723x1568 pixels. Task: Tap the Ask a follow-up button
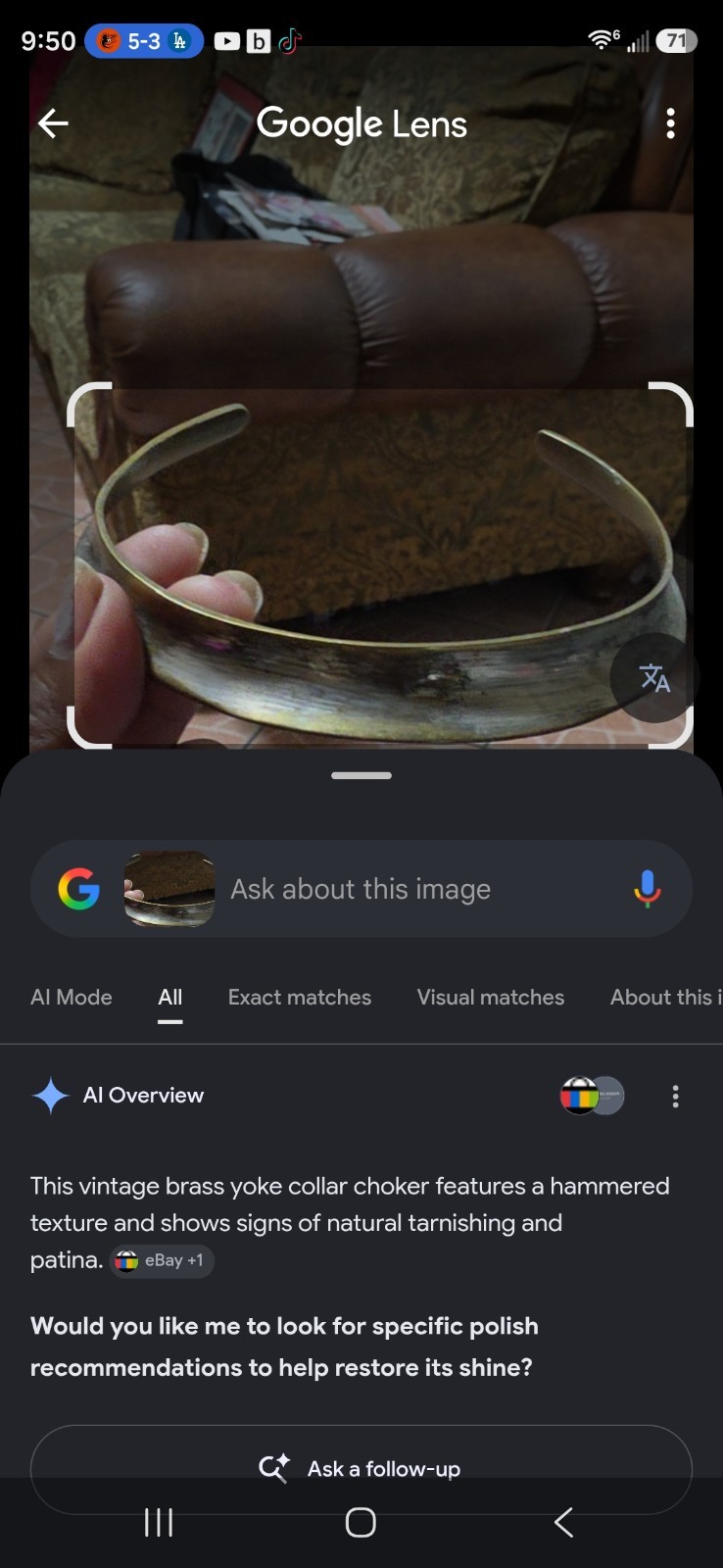click(x=361, y=1468)
